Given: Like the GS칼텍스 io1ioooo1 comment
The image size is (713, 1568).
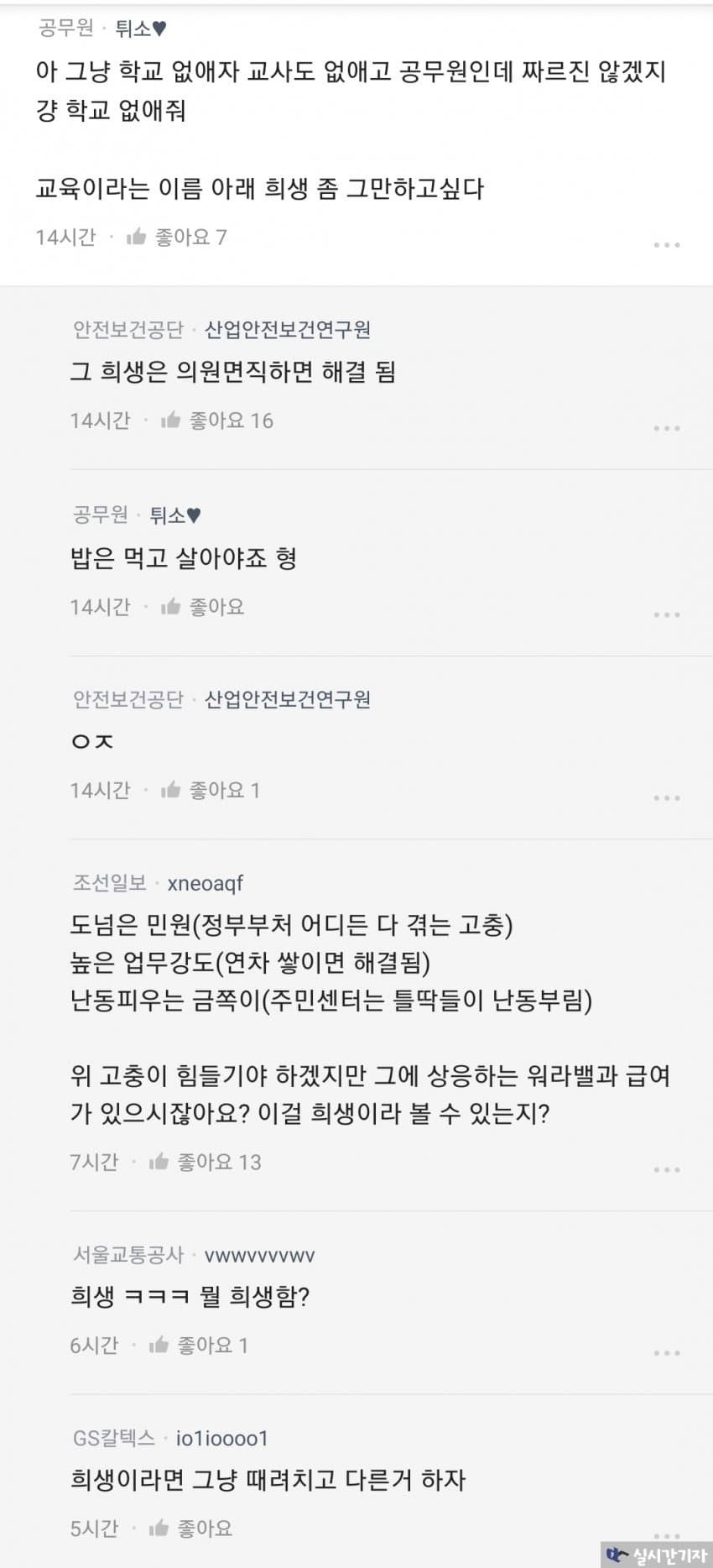Looking at the screenshot, I should pyautogui.click(x=191, y=1529).
